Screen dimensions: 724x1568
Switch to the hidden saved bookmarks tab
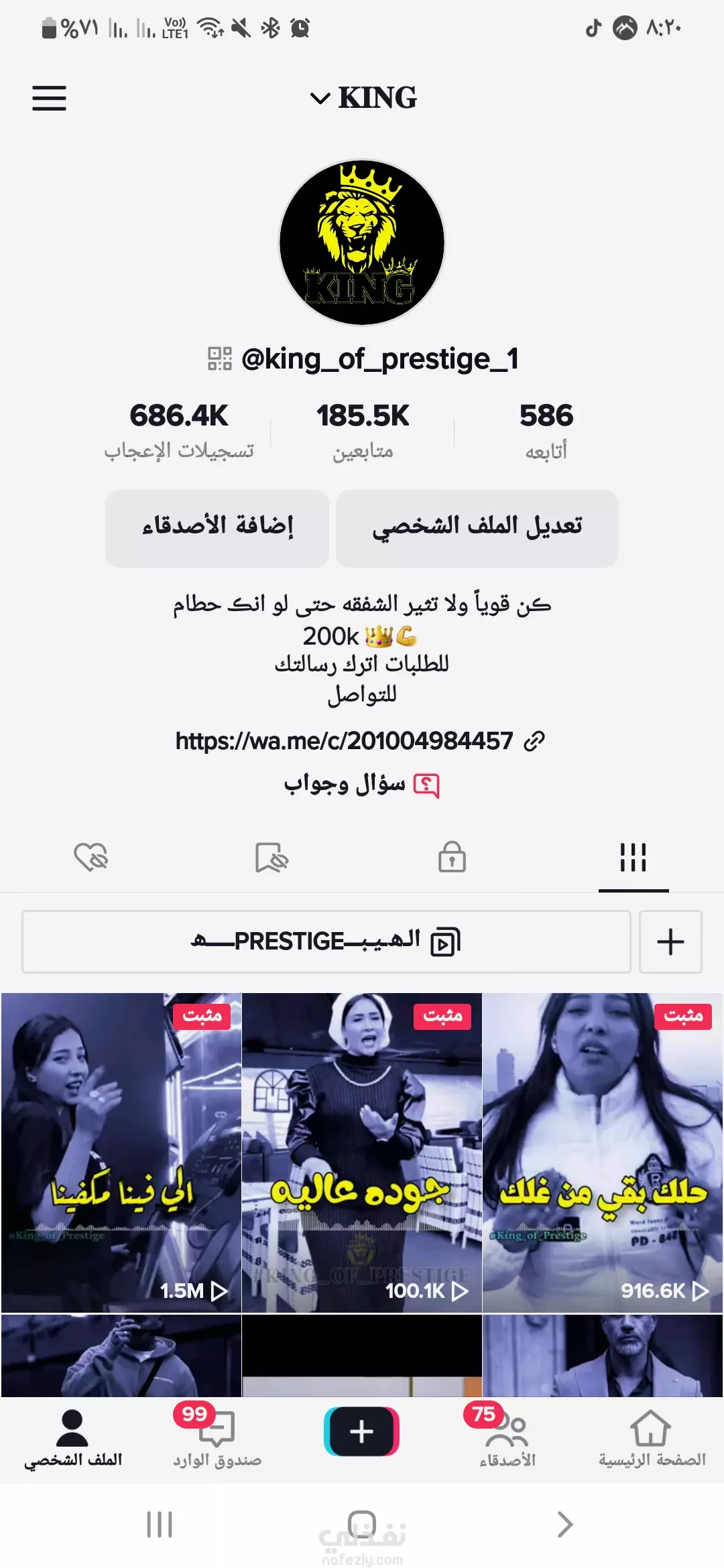pos(271,858)
